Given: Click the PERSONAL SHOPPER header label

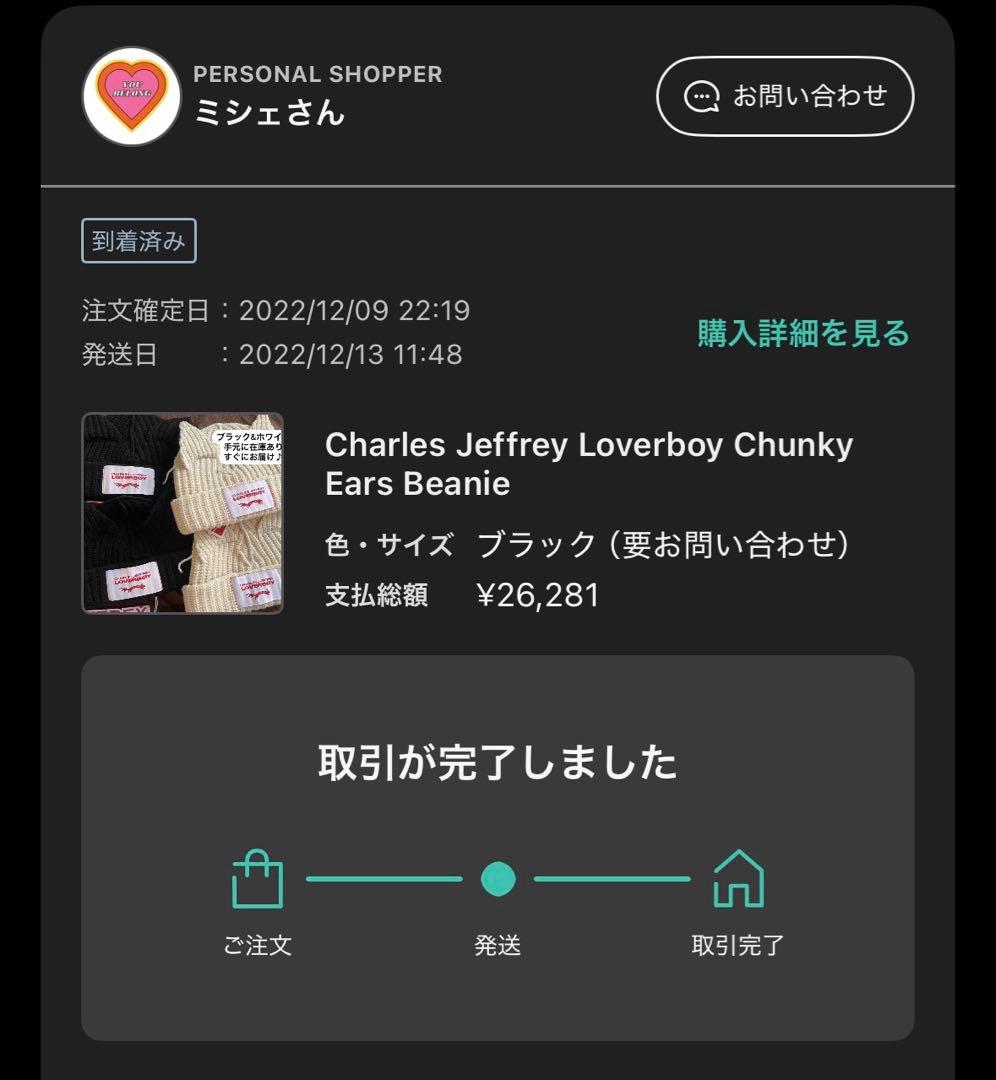Looking at the screenshot, I should 320,73.
